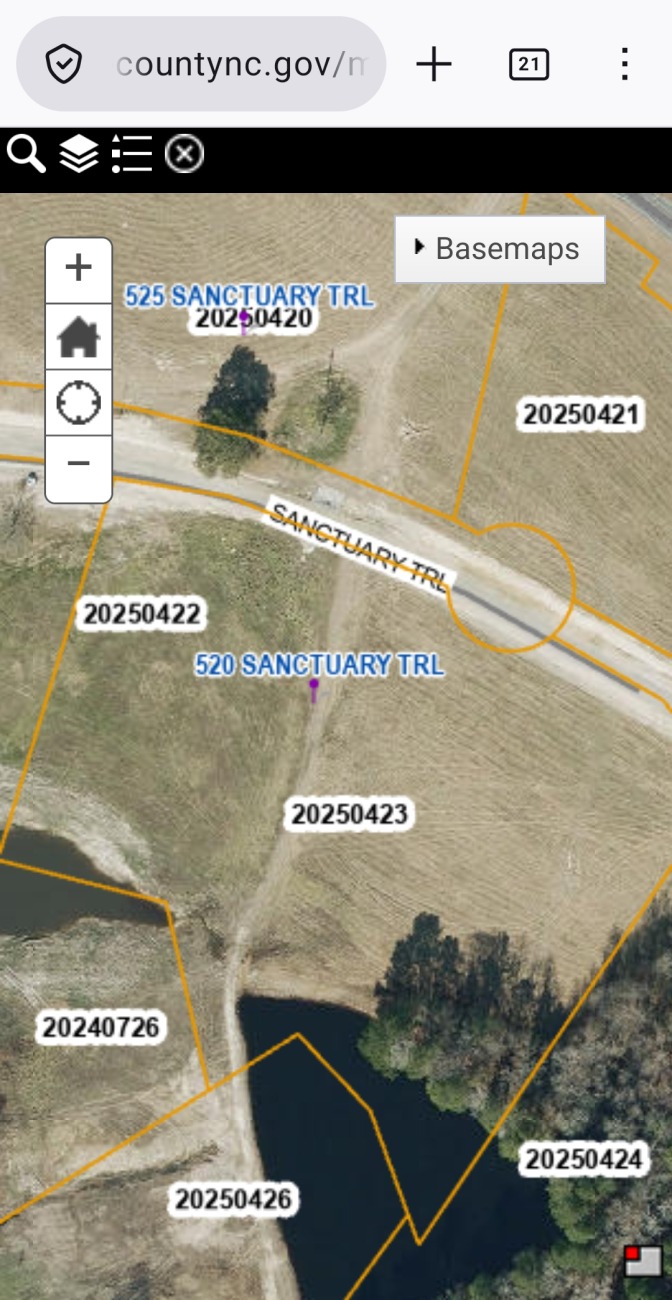Tap the circled X clear icon

184,155
